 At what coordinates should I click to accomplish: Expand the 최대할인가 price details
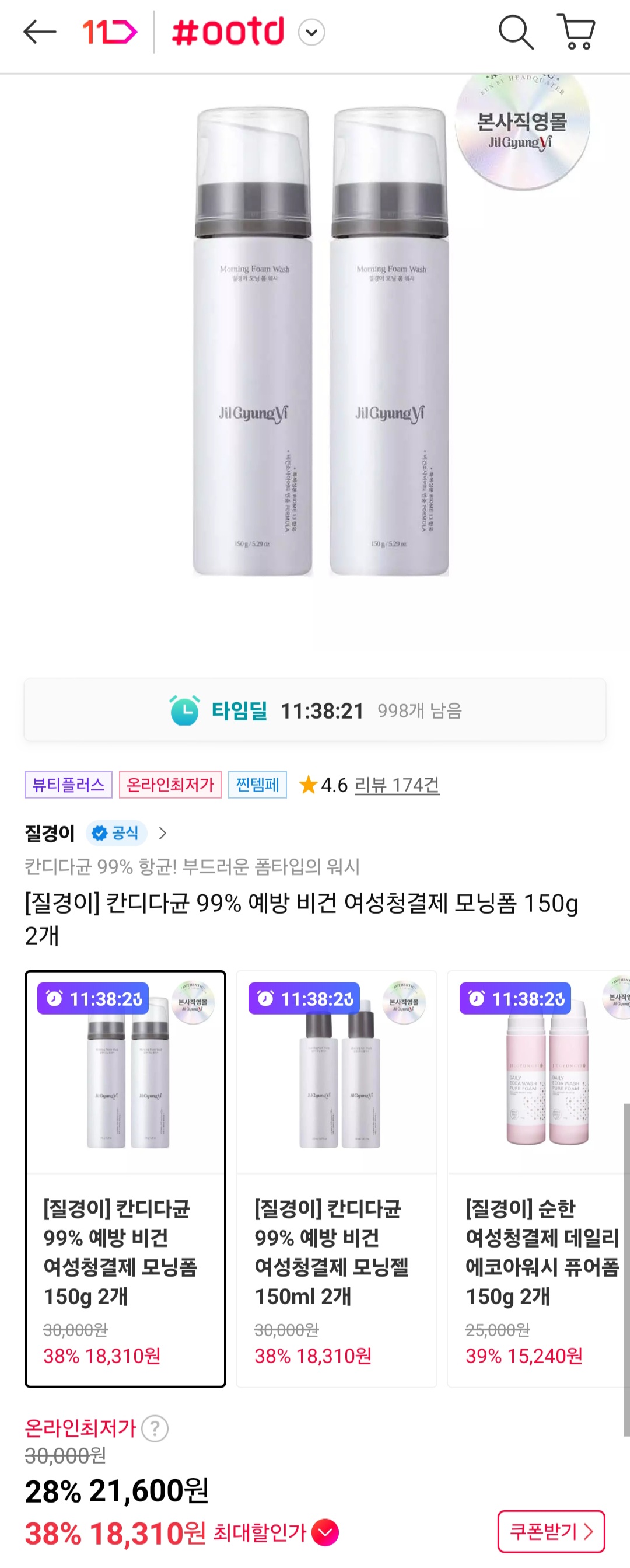tap(325, 1533)
